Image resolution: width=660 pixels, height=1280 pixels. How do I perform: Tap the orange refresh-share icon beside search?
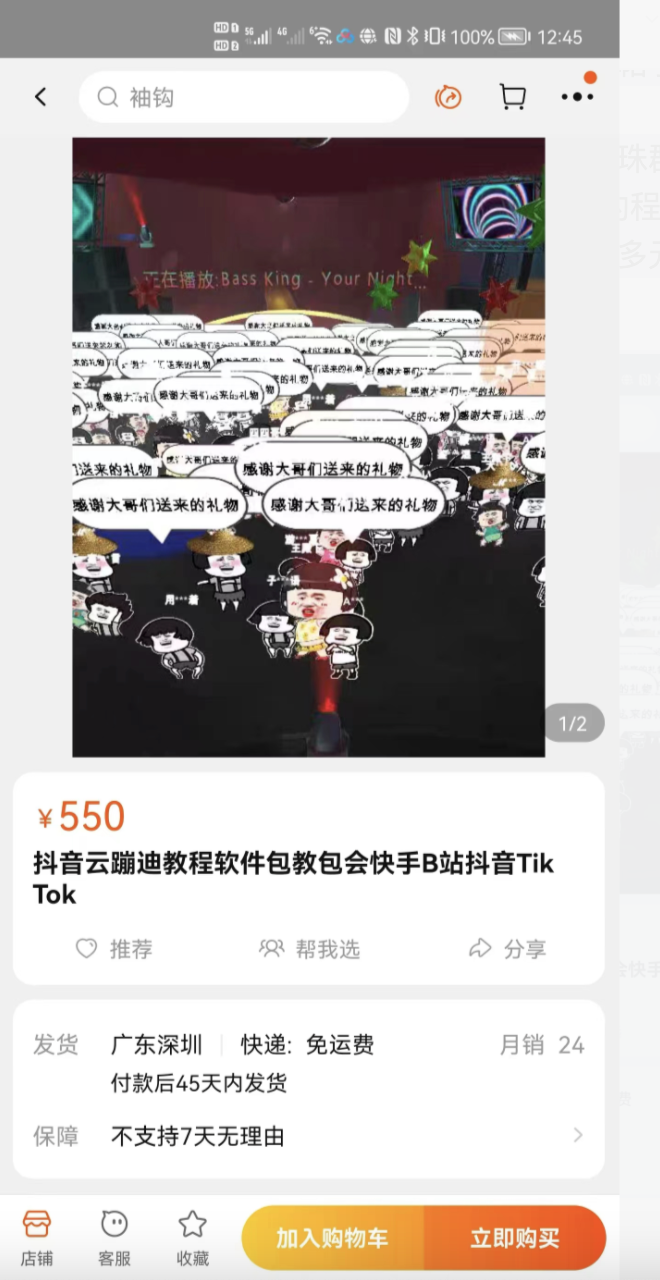(x=448, y=97)
